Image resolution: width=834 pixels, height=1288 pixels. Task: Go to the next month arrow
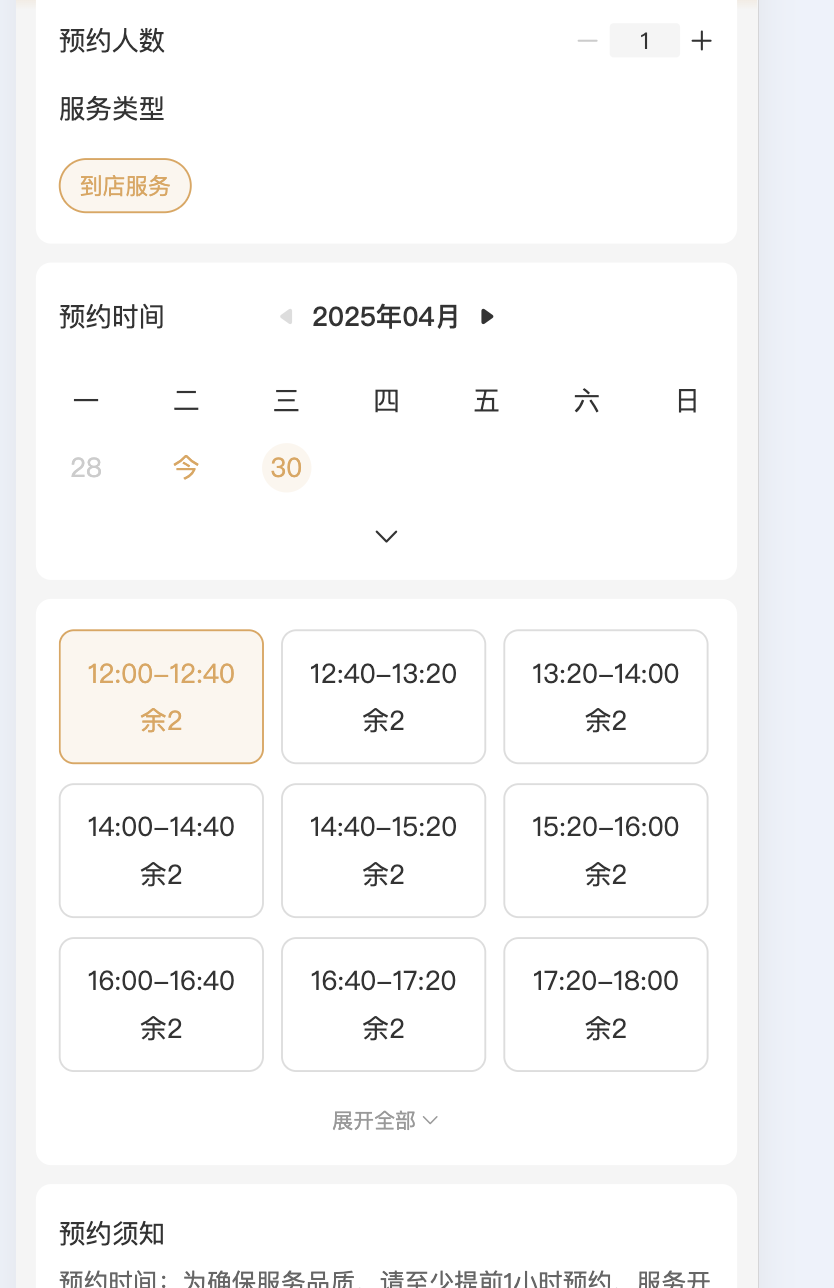click(x=487, y=317)
